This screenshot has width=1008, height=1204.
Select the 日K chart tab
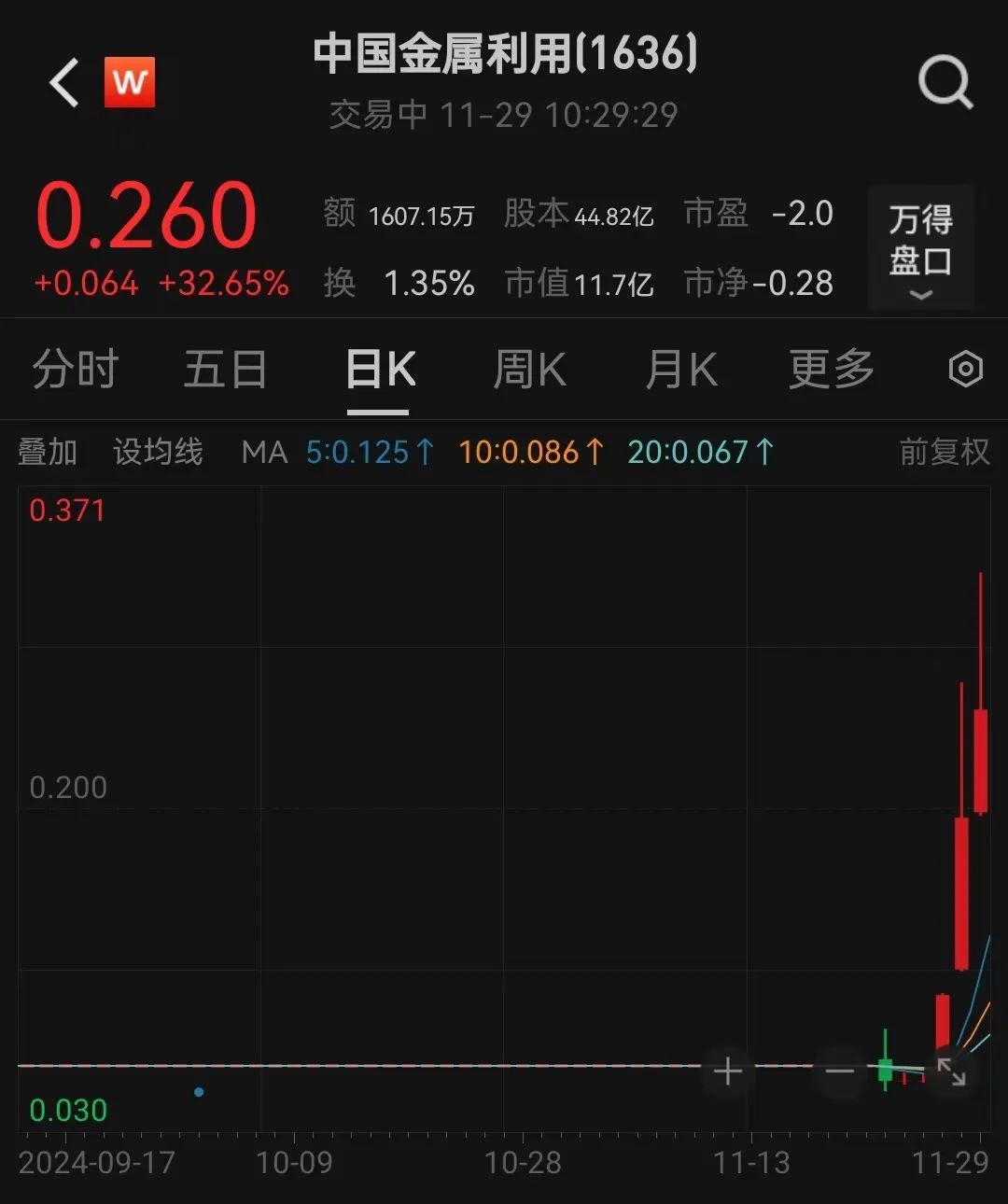[379, 369]
